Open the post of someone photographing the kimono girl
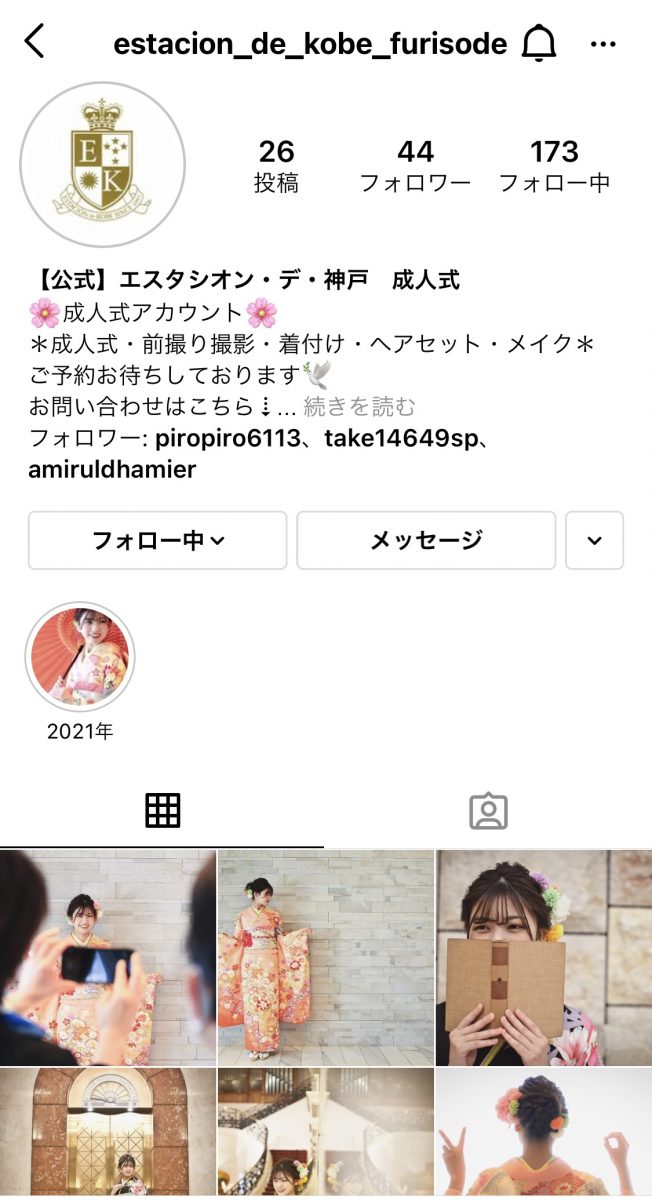The height and width of the screenshot is (1200, 652). (x=107, y=957)
